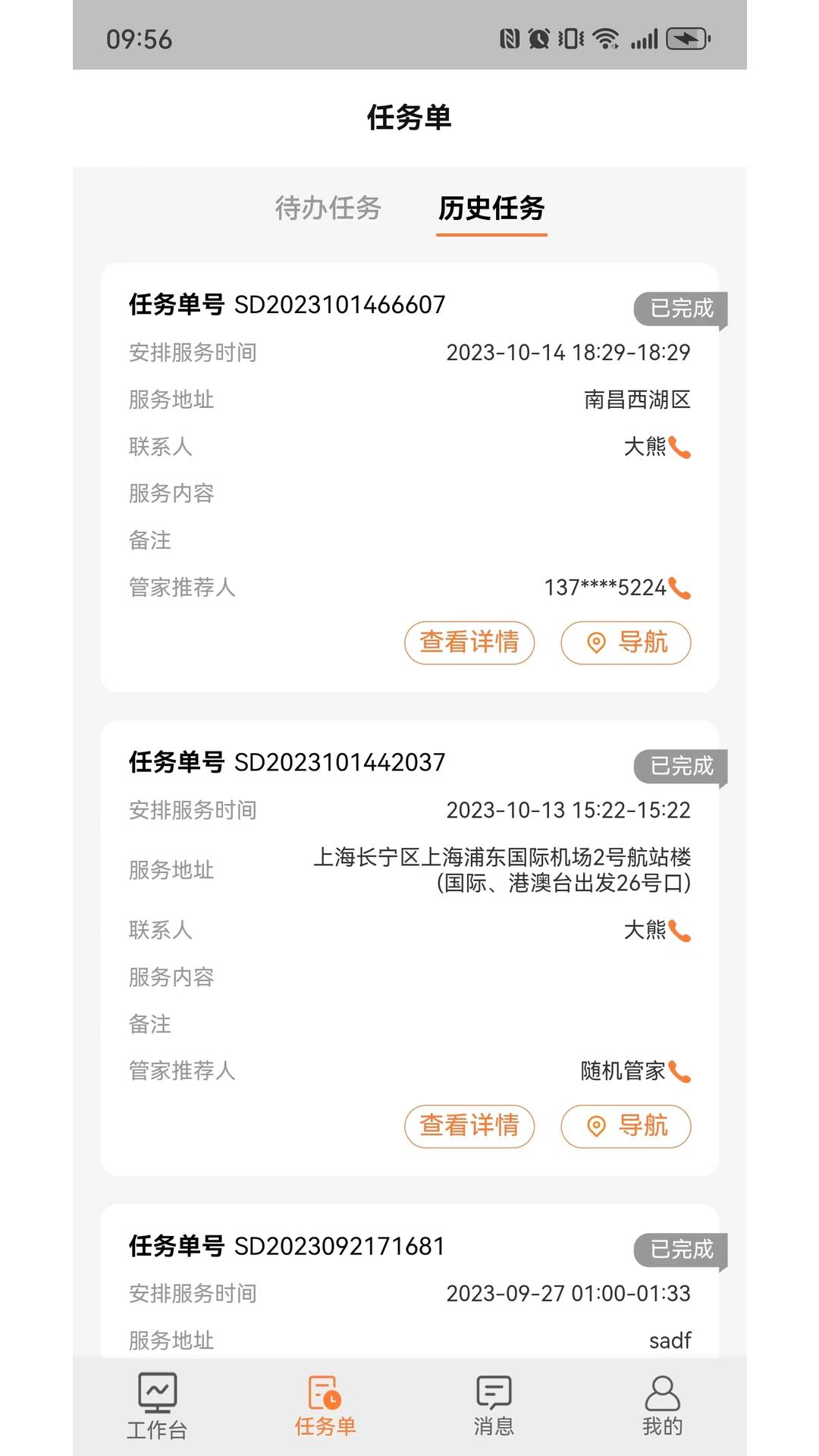
Task: Tap 导航 for task SD2023101442037
Action: [626, 1126]
